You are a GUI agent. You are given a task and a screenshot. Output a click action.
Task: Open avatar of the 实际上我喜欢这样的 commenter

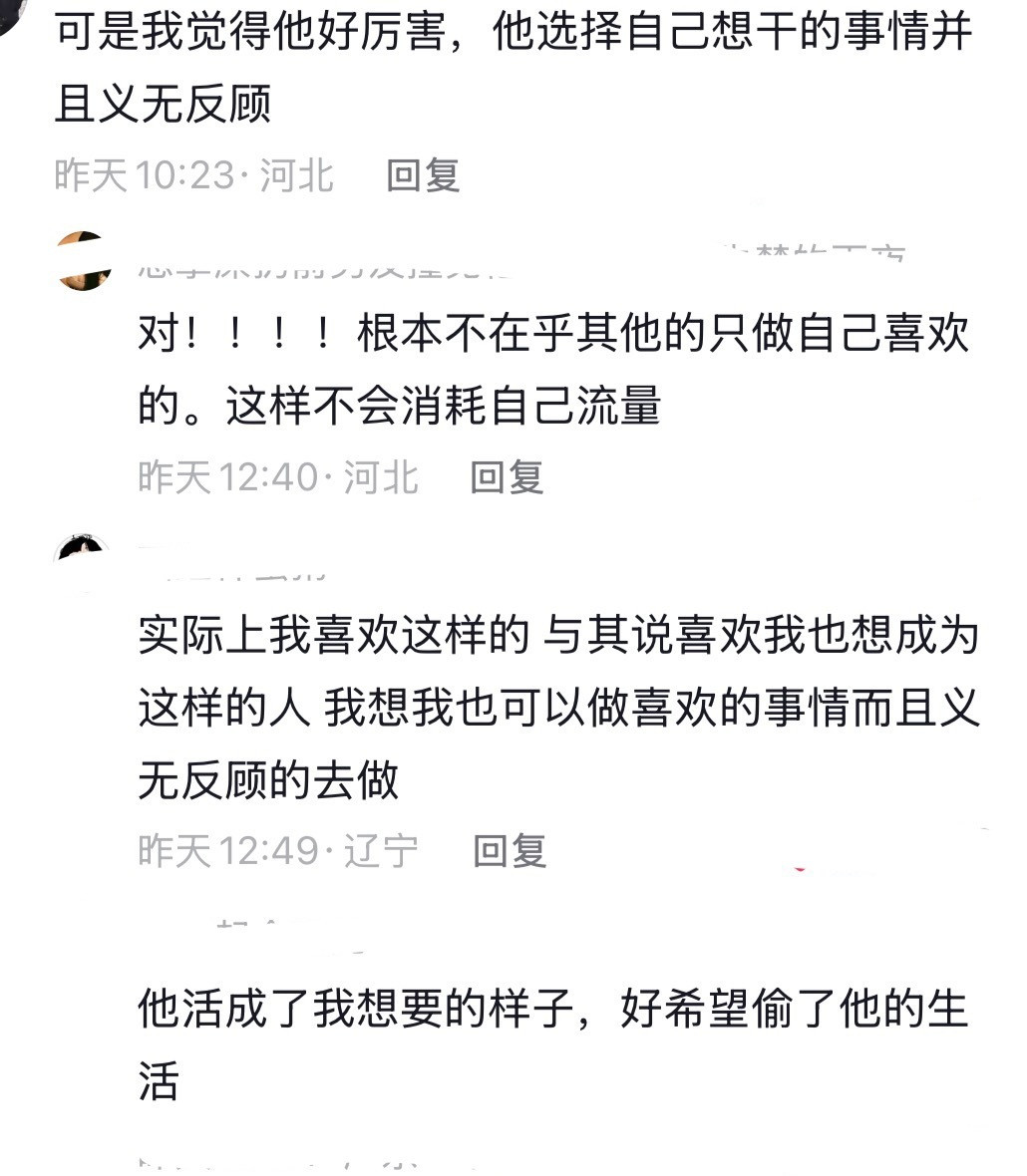coord(82,548)
